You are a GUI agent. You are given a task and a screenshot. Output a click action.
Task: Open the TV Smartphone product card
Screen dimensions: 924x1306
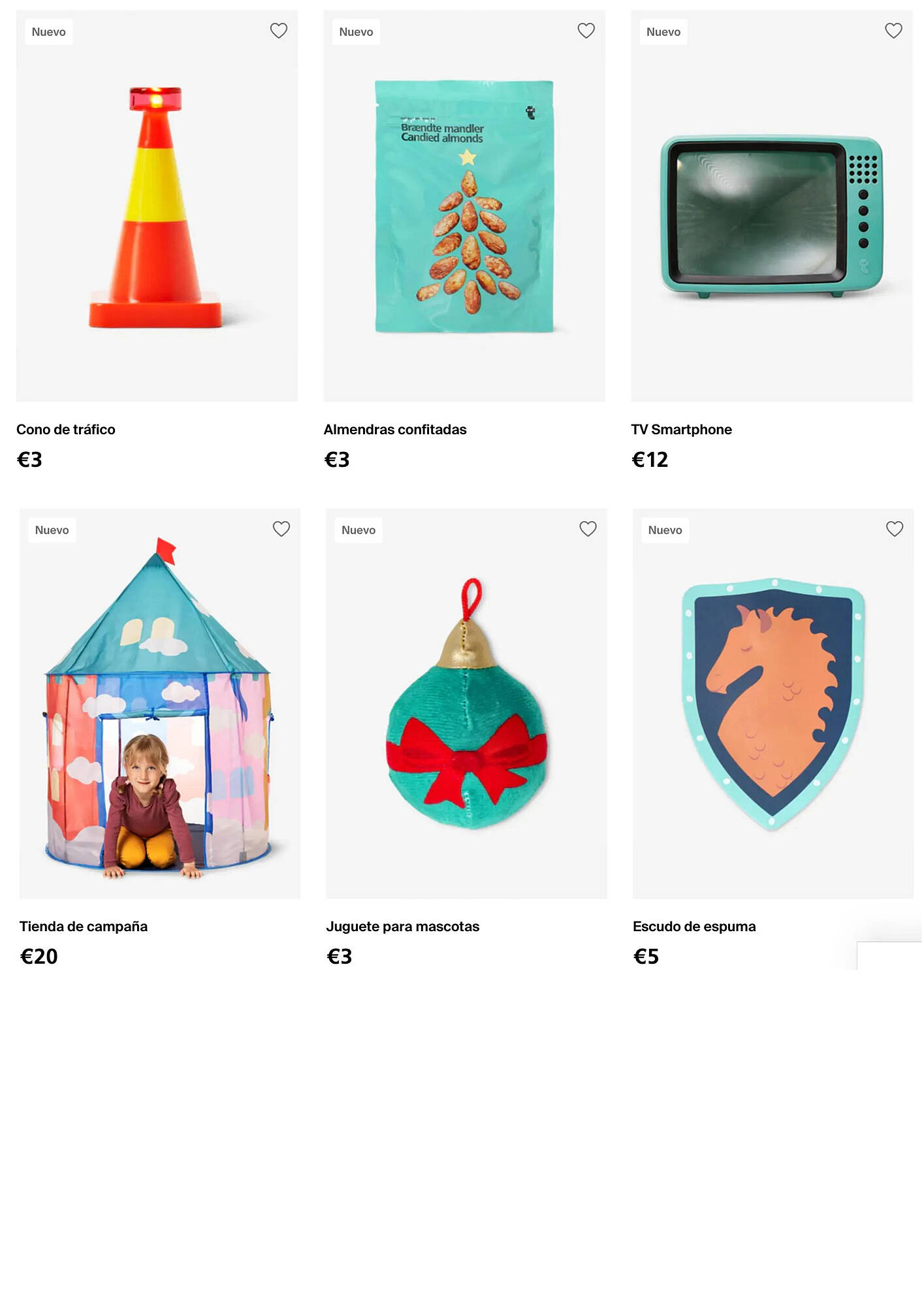pyautogui.click(x=771, y=206)
